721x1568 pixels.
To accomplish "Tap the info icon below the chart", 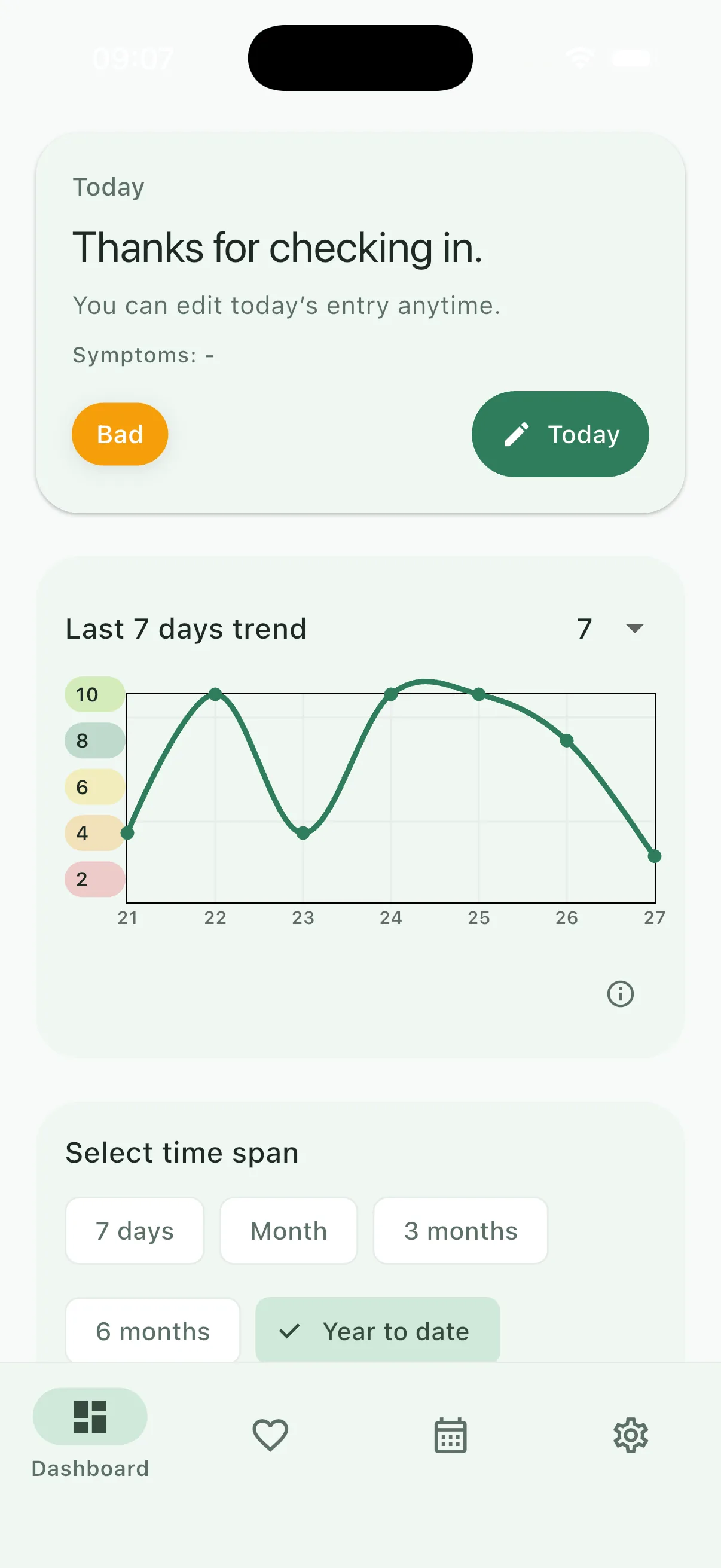I will tap(620, 994).
